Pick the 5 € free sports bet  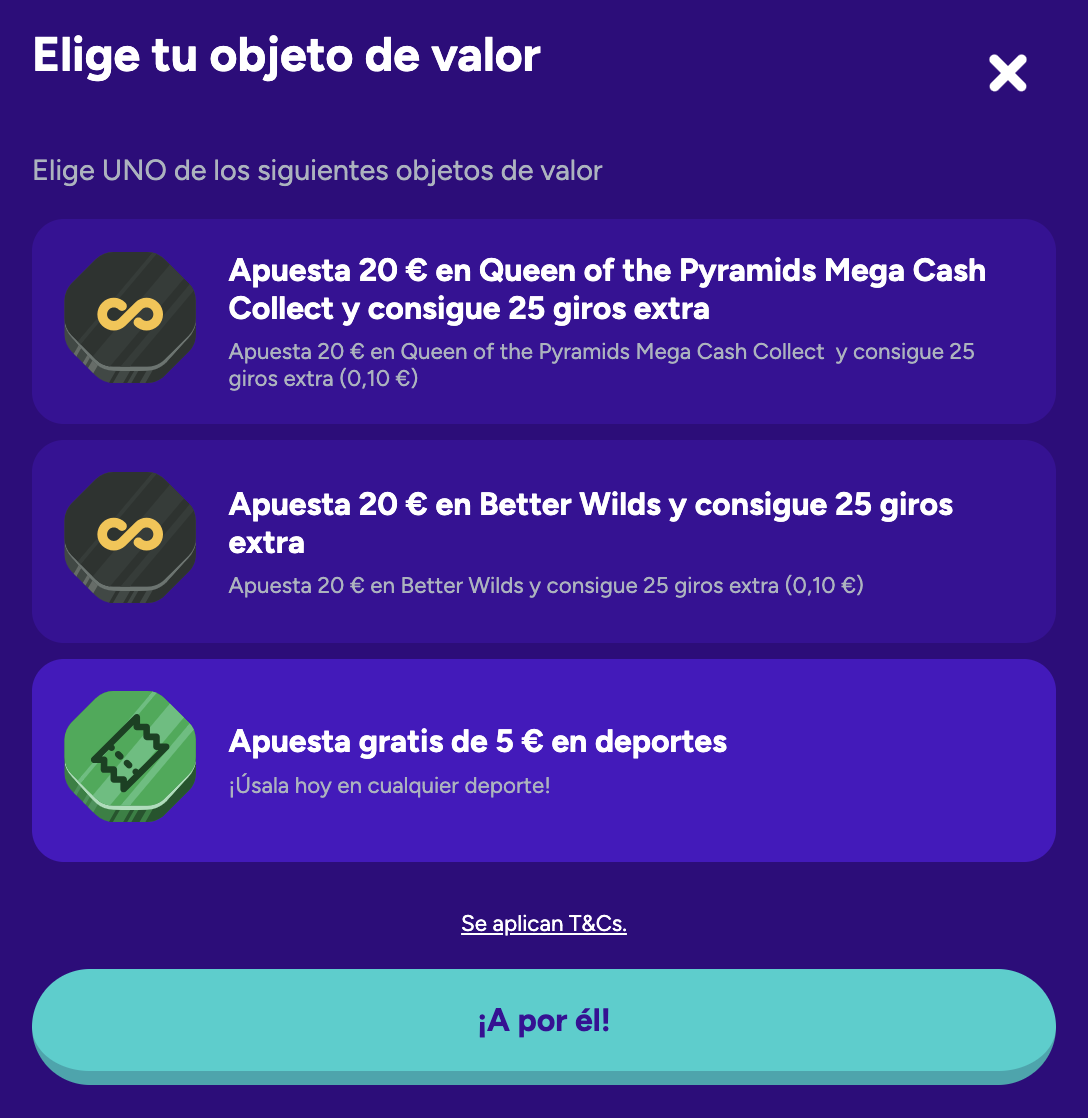tap(544, 760)
